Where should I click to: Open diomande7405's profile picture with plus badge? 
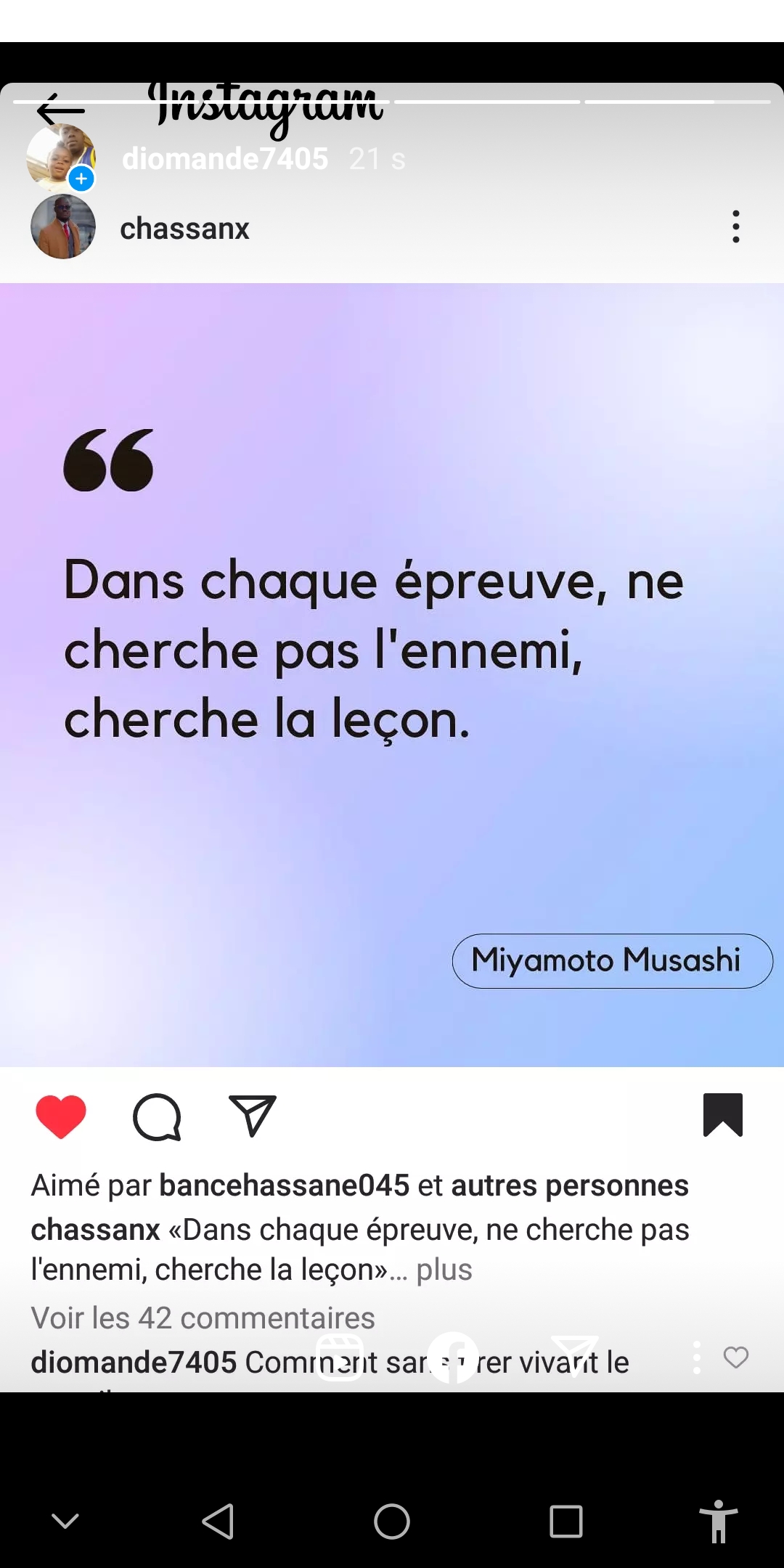pyautogui.click(x=61, y=158)
